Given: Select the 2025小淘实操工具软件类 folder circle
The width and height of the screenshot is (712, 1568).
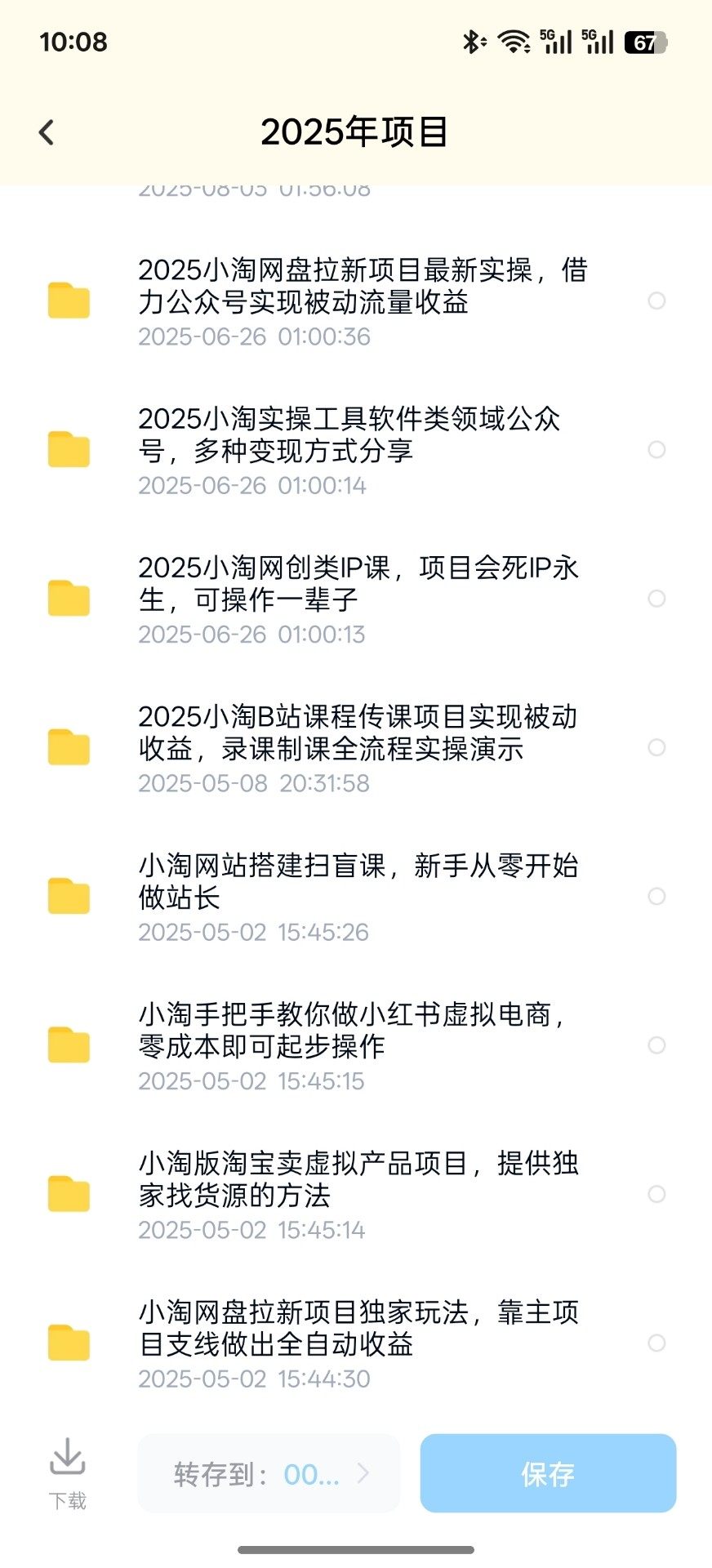Looking at the screenshot, I should 656,450.
